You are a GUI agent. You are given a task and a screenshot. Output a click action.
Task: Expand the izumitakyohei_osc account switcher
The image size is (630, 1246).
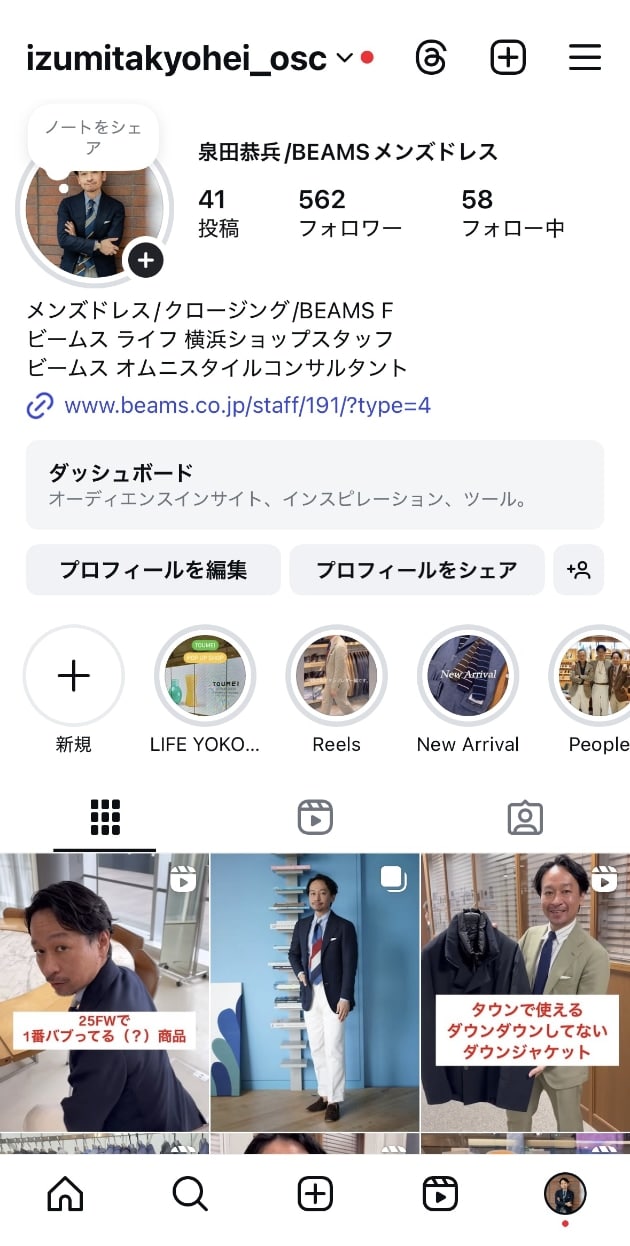tap(344, 58)
